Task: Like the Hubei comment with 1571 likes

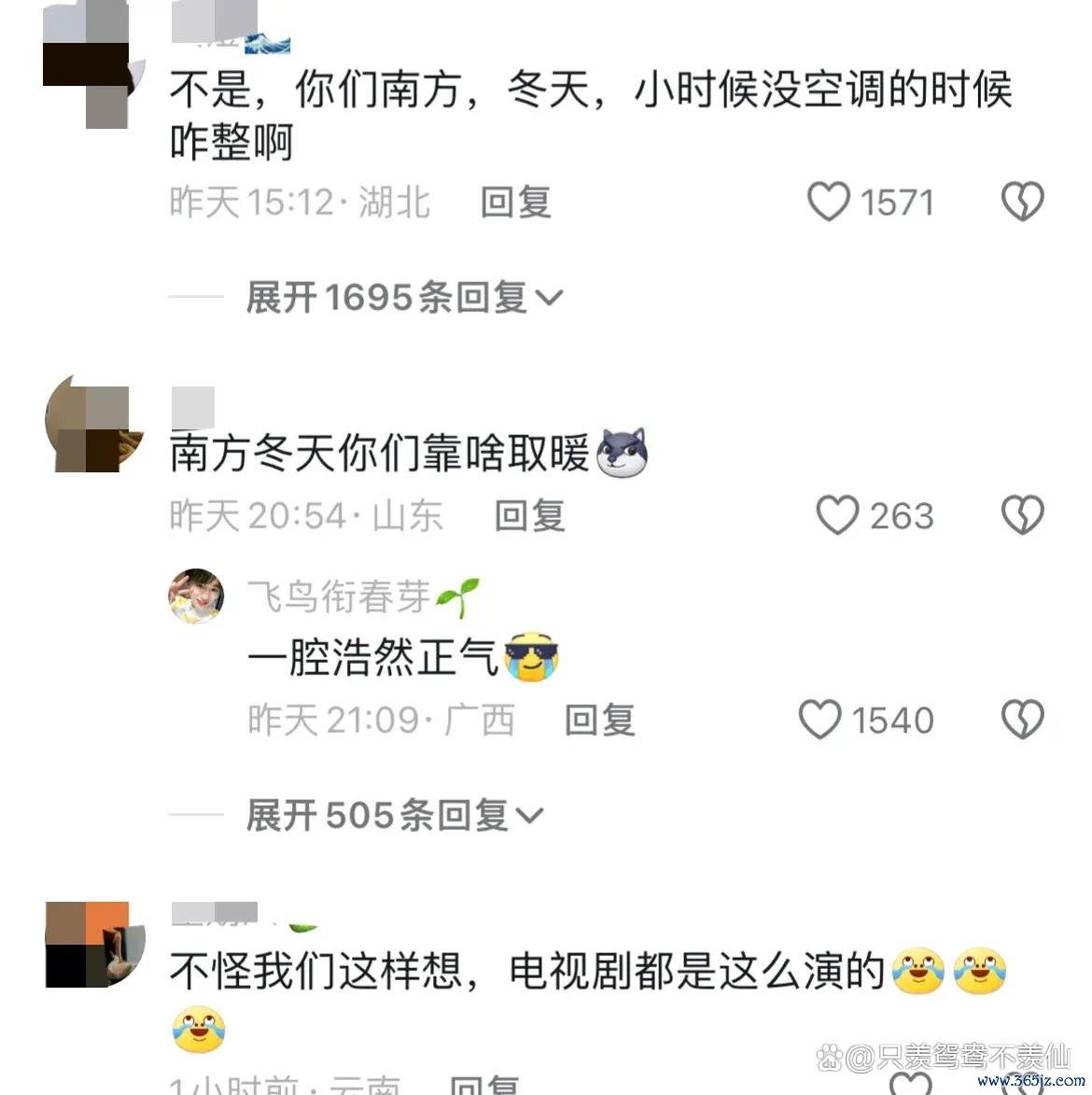Action: (x=828, y=202)
